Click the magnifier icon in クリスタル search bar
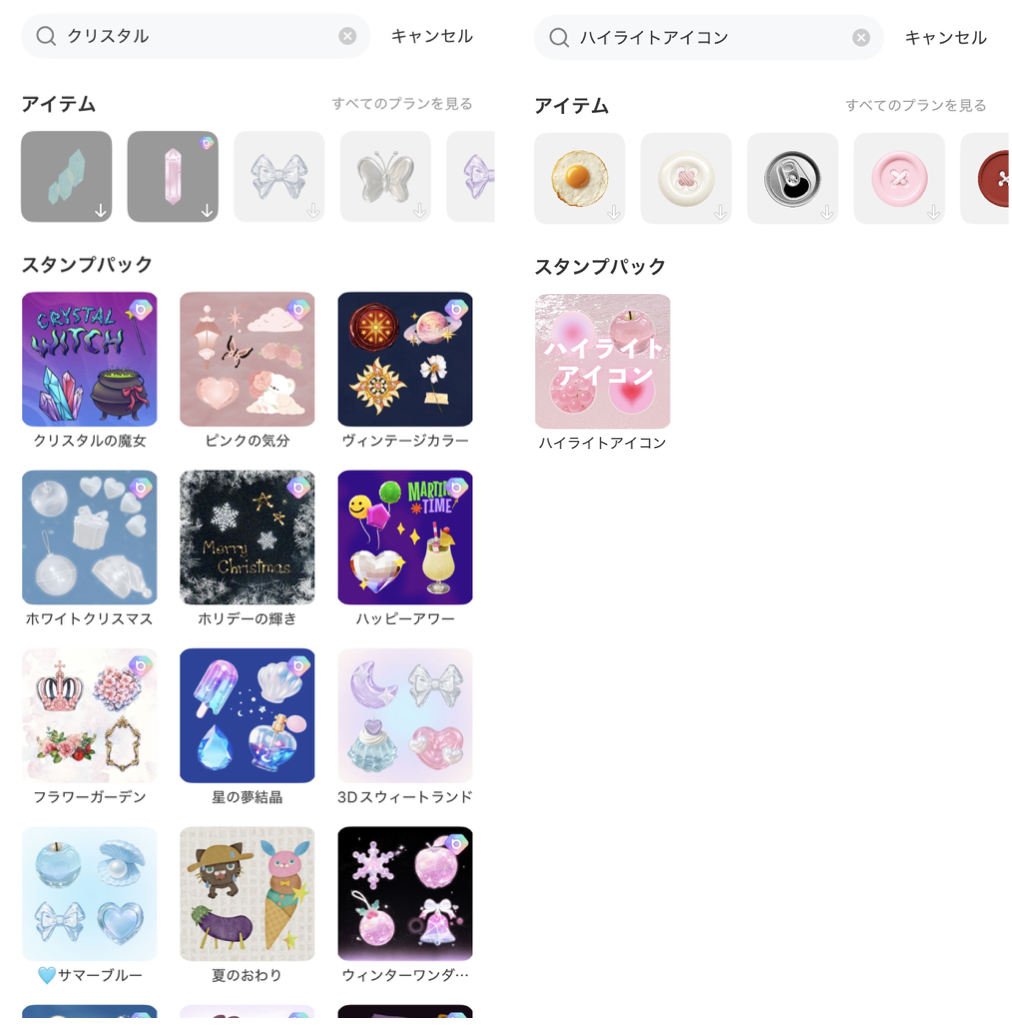This screenshot has width=1012, height=1036. [44, 36]
